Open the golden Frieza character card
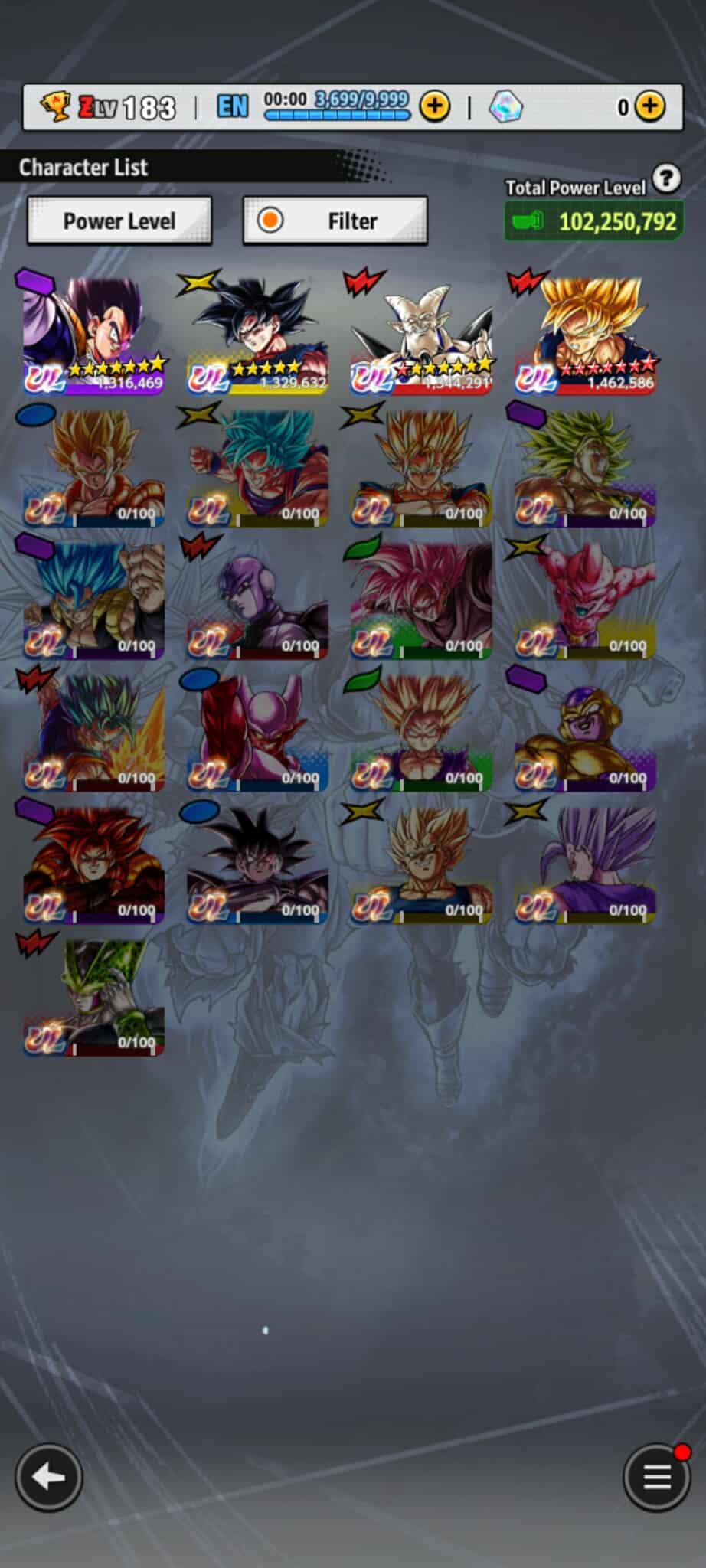The image size is (706, 1568). click(x=585, y=733)
